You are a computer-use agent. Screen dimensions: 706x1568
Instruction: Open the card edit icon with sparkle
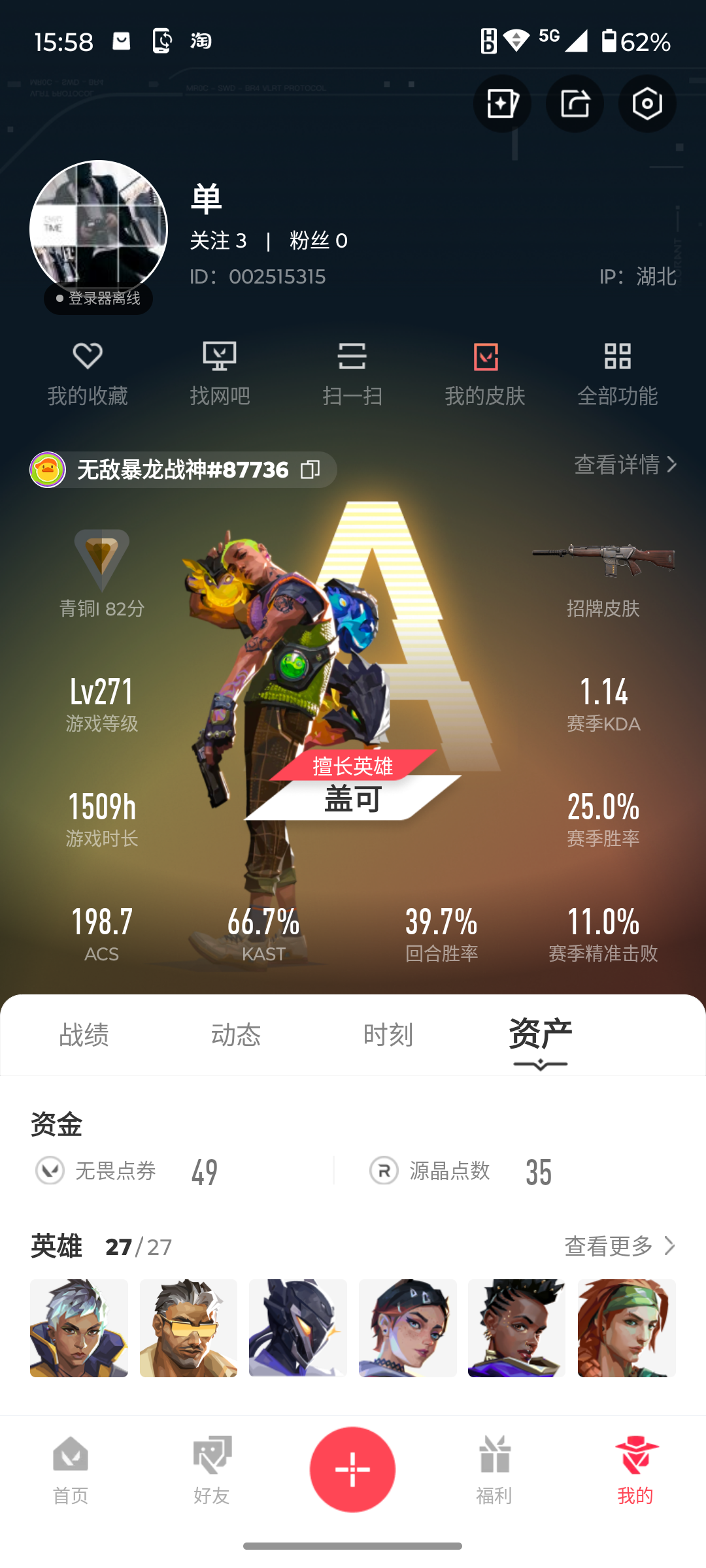pyautogui.click(x=502, y=104)
